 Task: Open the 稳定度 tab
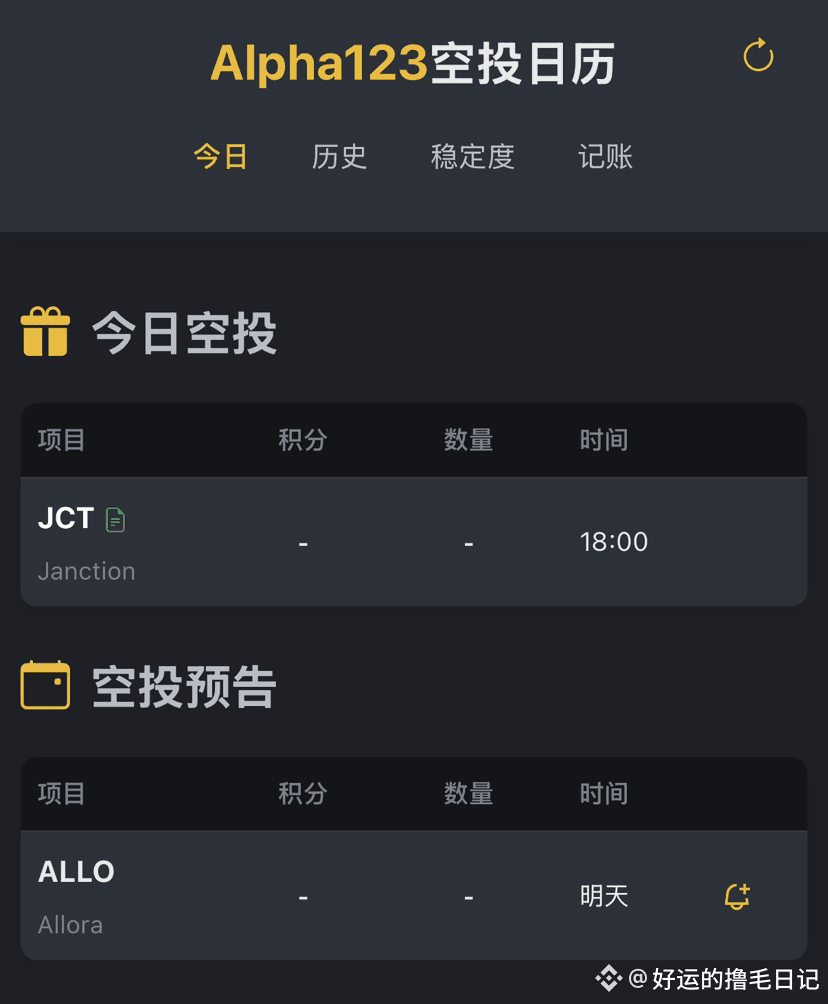click(x=472, y=157)
